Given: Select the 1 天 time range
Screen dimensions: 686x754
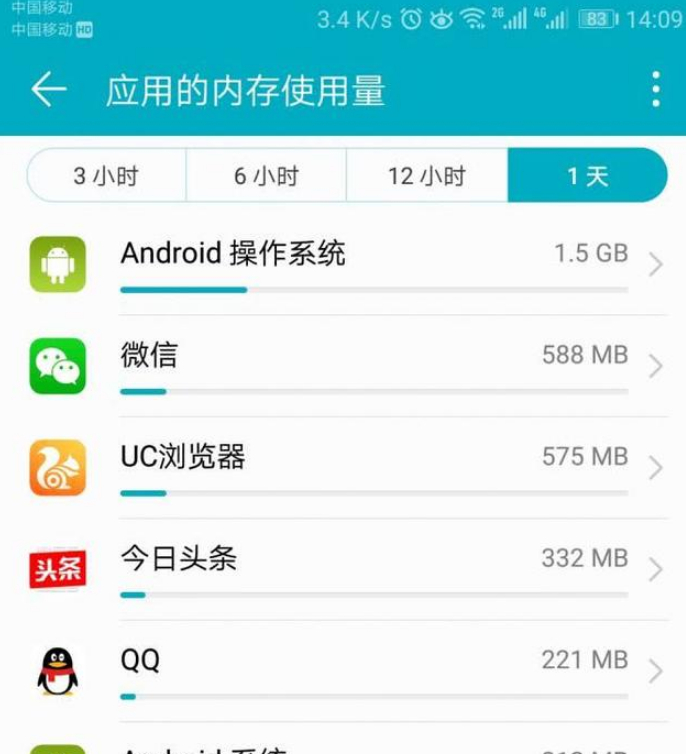Looking at the screenshot, I should click(x=587, y=176).
